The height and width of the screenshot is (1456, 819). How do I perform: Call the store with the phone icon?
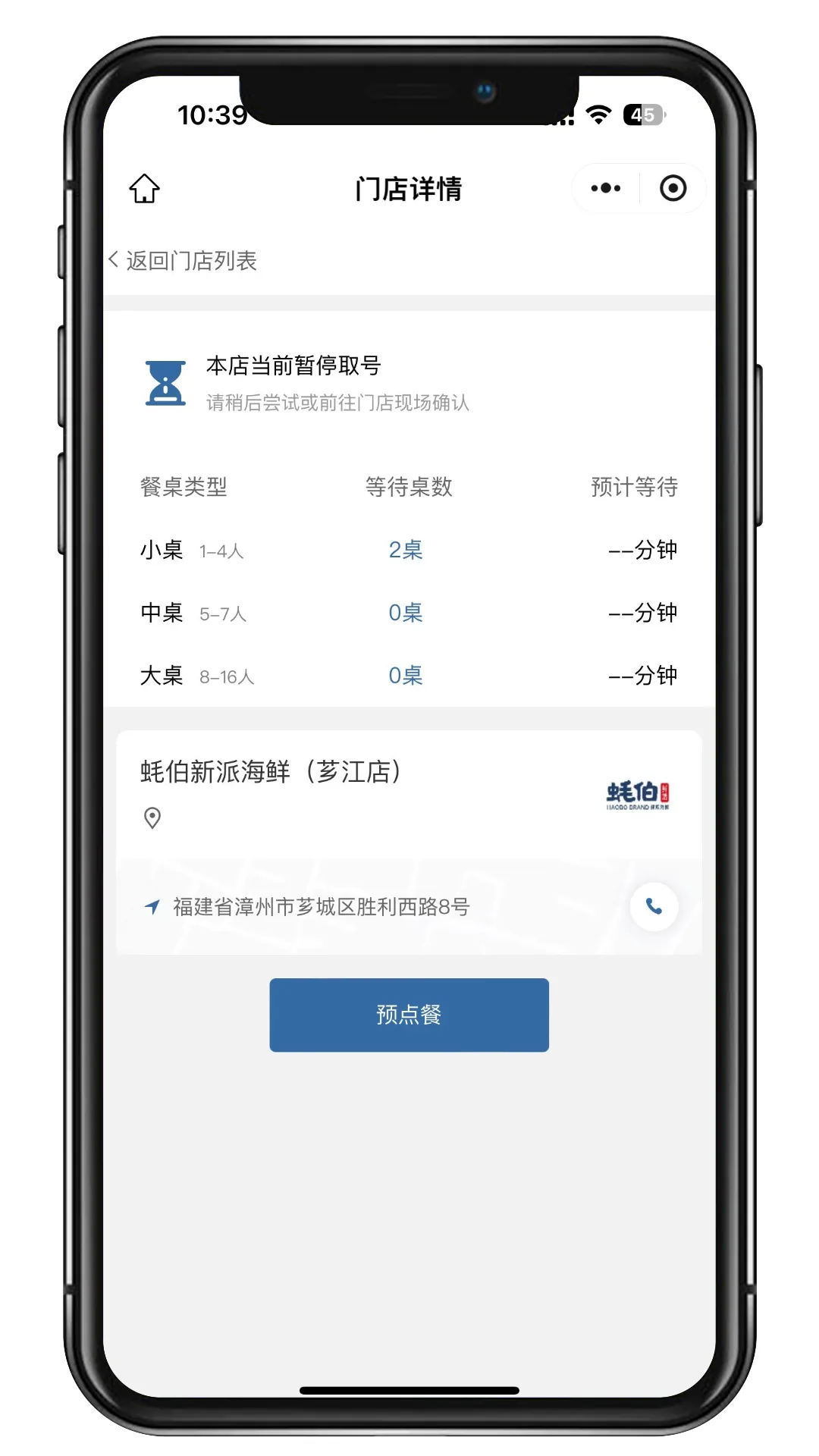coord(654,906)
